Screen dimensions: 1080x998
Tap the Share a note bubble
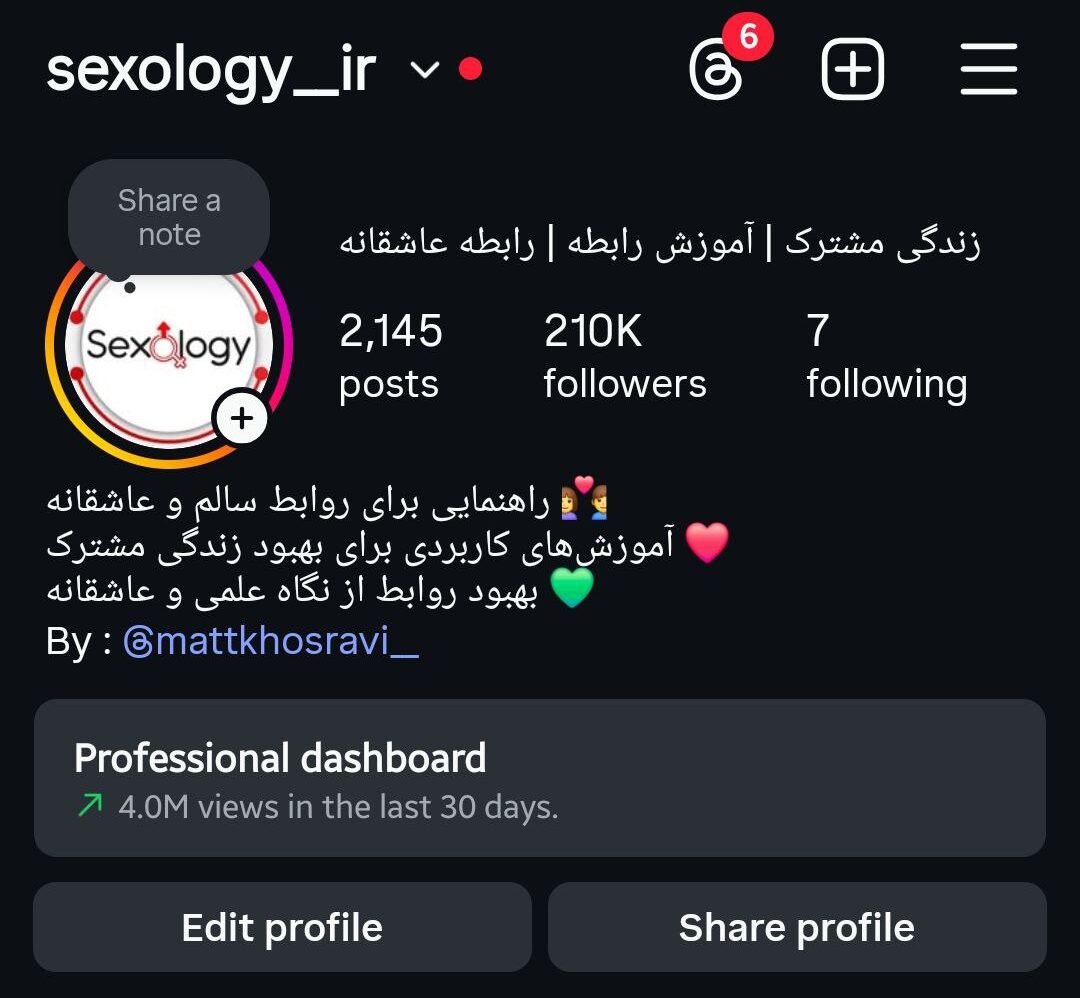point(169,218)
